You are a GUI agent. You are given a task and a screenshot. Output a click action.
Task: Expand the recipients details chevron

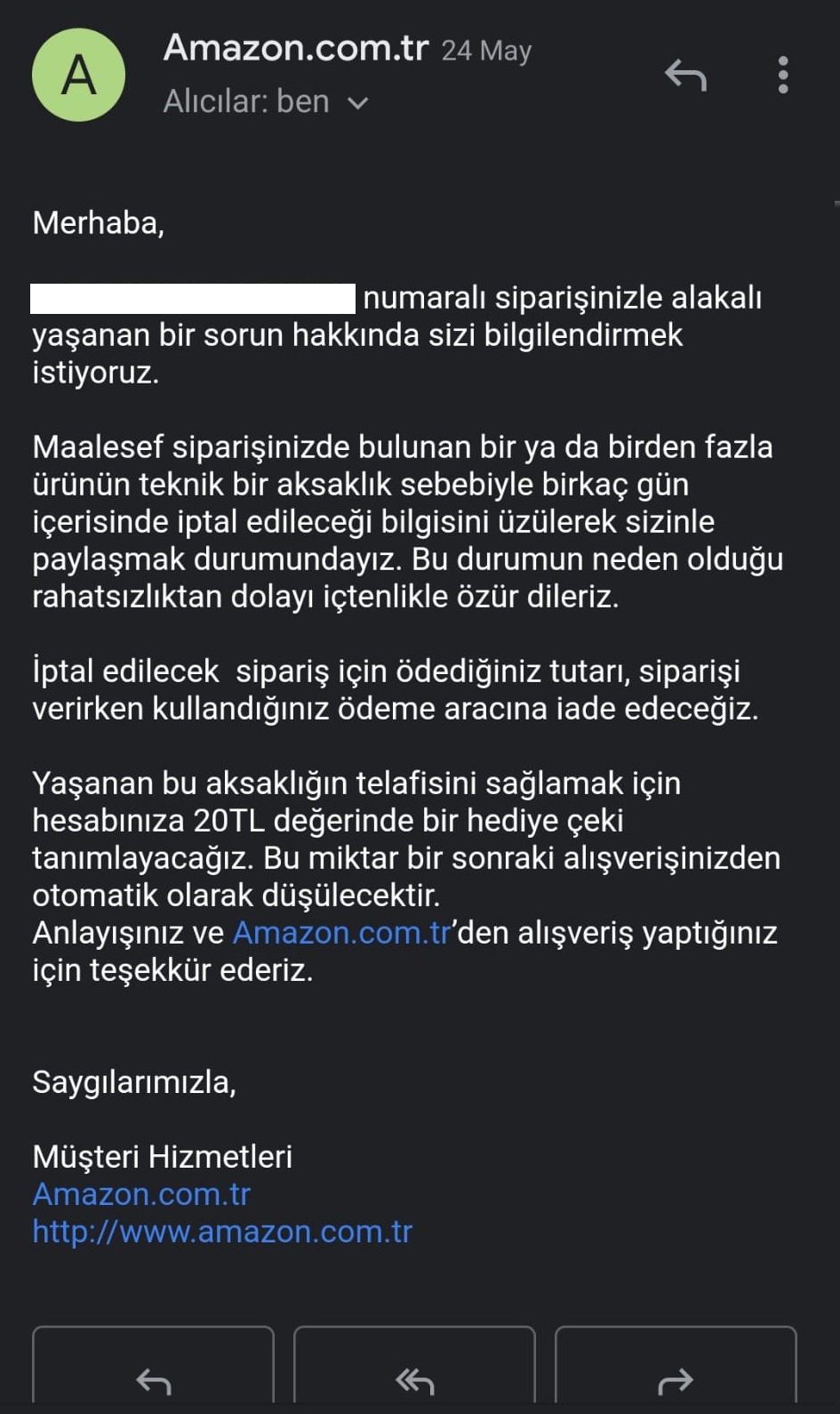(x=357, y=103)
